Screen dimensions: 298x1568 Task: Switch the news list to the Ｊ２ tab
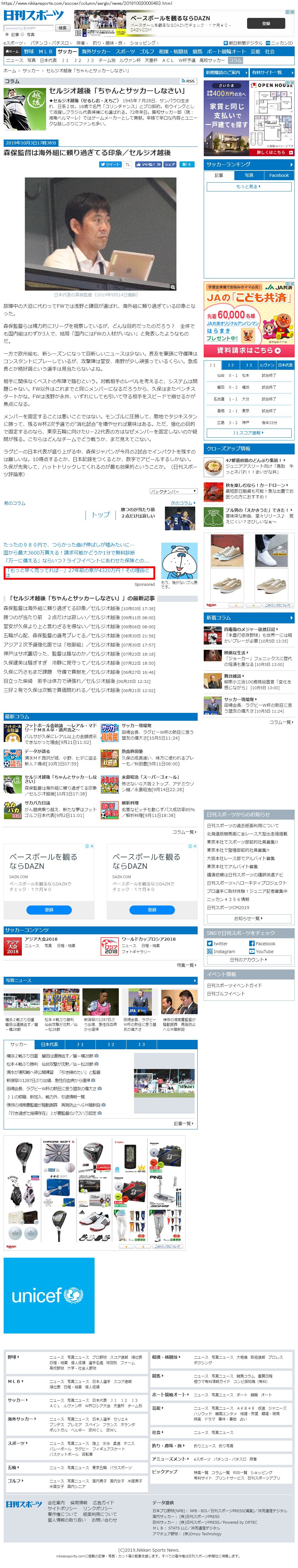click(x=111, y=1044)
